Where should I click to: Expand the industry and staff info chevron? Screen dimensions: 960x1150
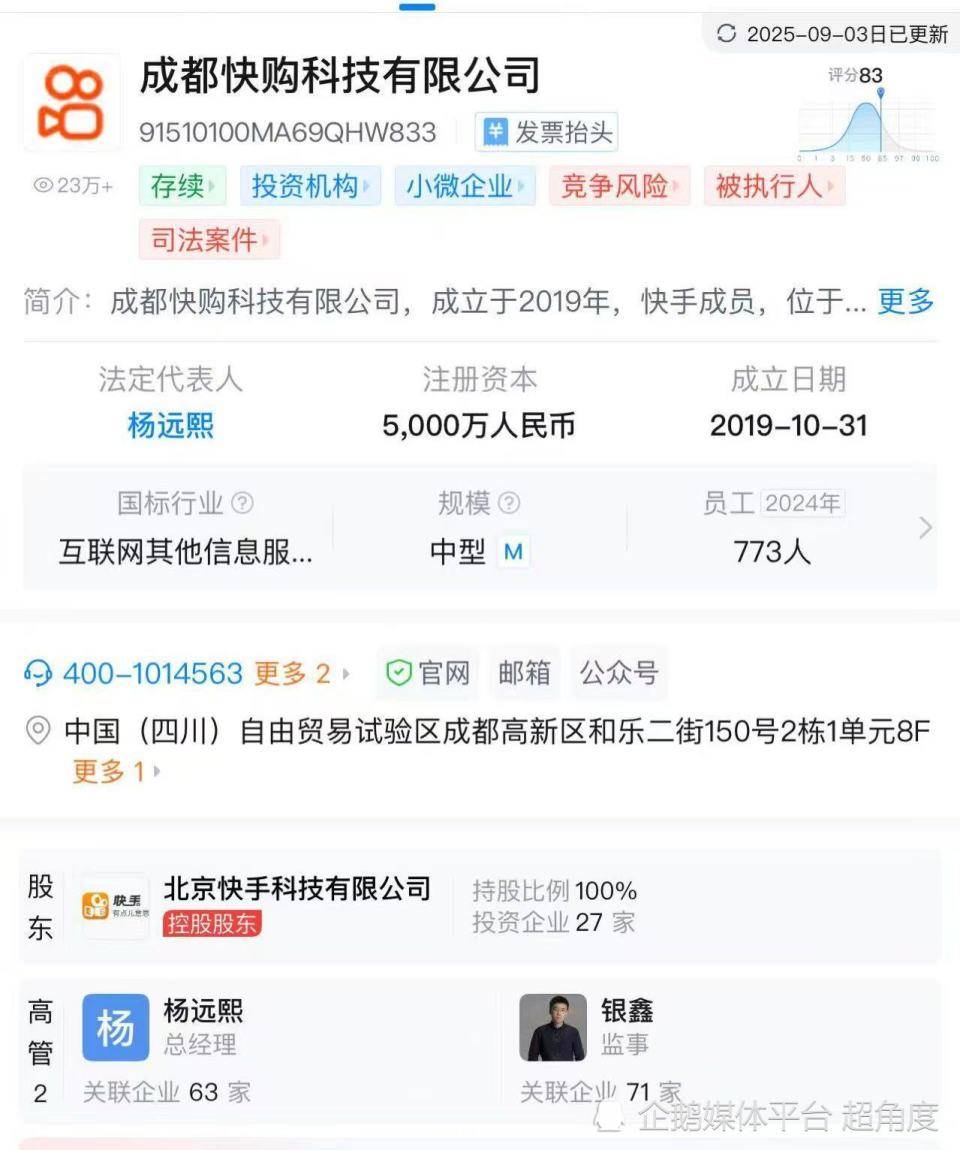925,528
